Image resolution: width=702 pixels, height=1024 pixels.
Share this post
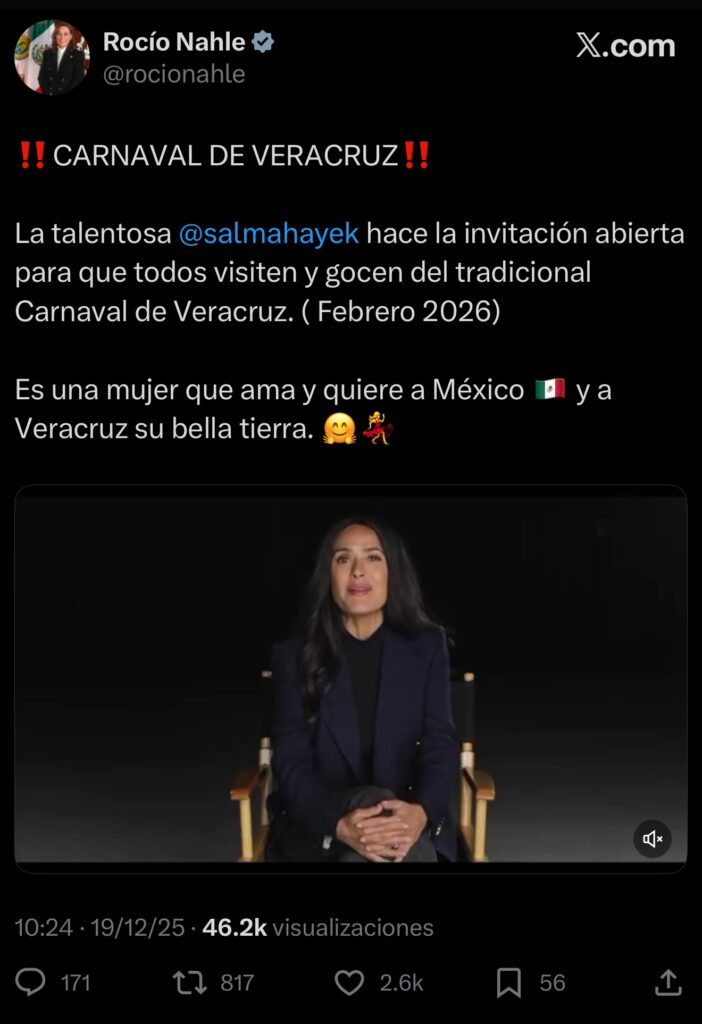[669, 982]
